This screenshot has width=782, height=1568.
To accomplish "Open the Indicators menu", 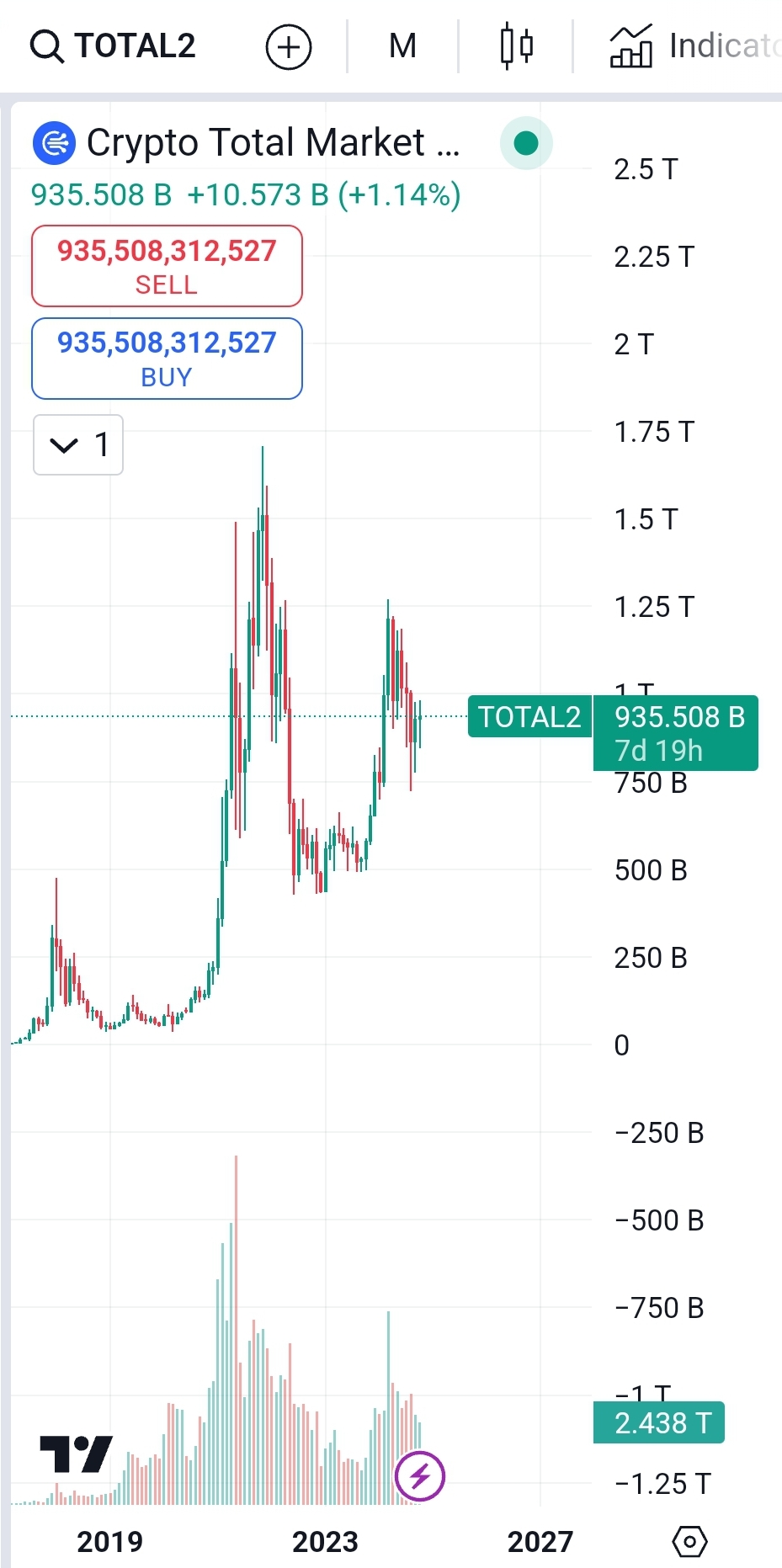I will pos(695,46).
